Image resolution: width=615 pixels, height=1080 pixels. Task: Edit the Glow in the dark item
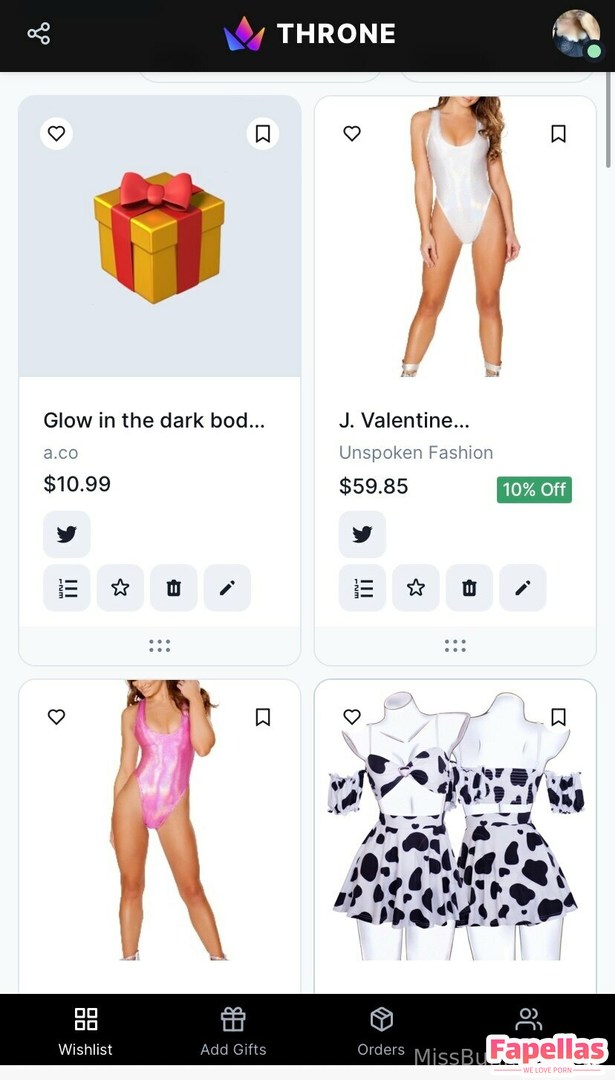tap(227, 588)
